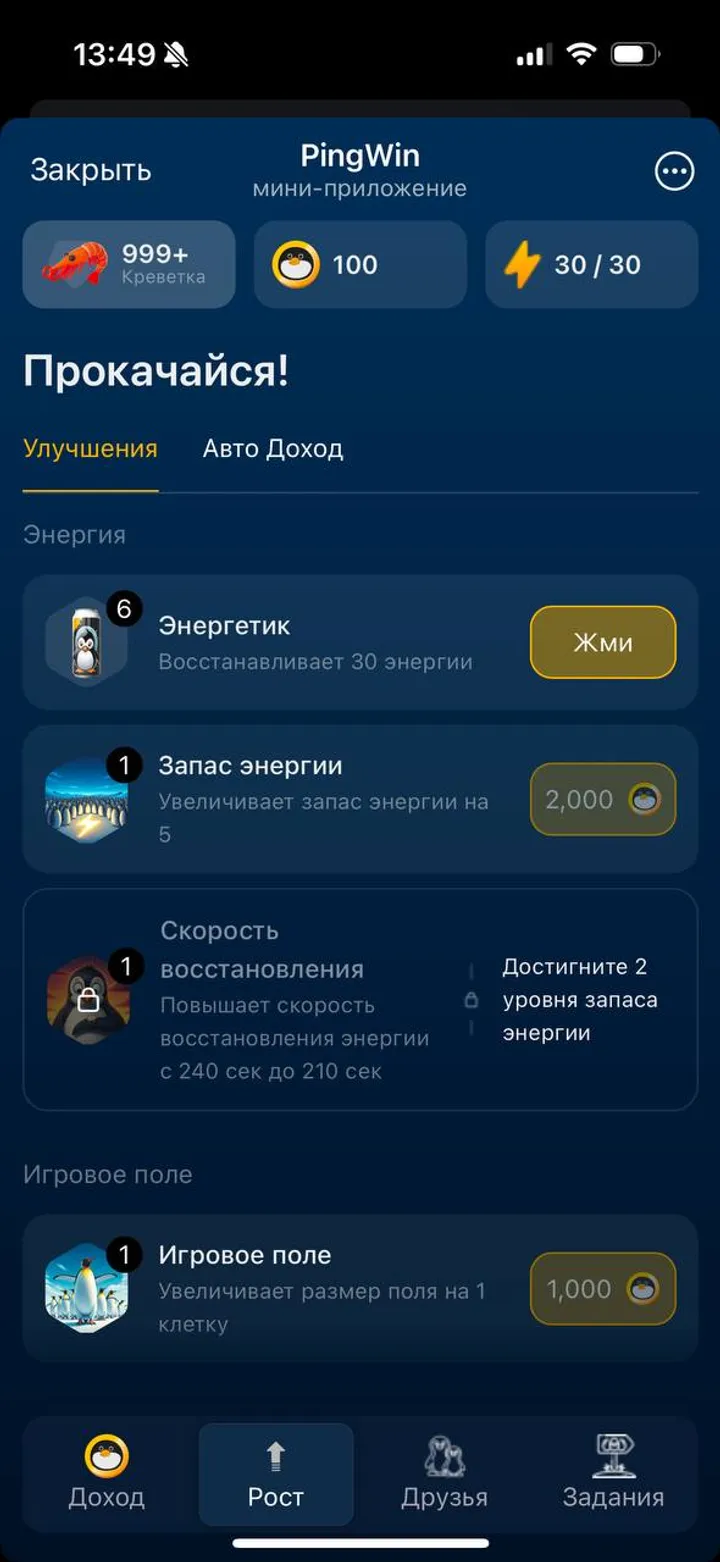Open the three-dot options menu
Viewport: 720px width, 1562px height.
[x=675, y=171]
